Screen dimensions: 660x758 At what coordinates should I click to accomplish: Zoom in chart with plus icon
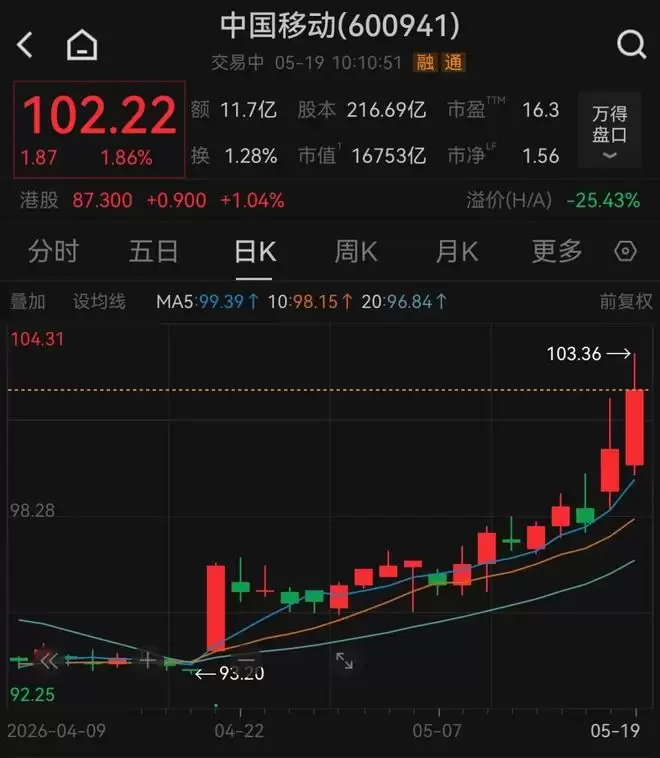(x=147, y=660)
